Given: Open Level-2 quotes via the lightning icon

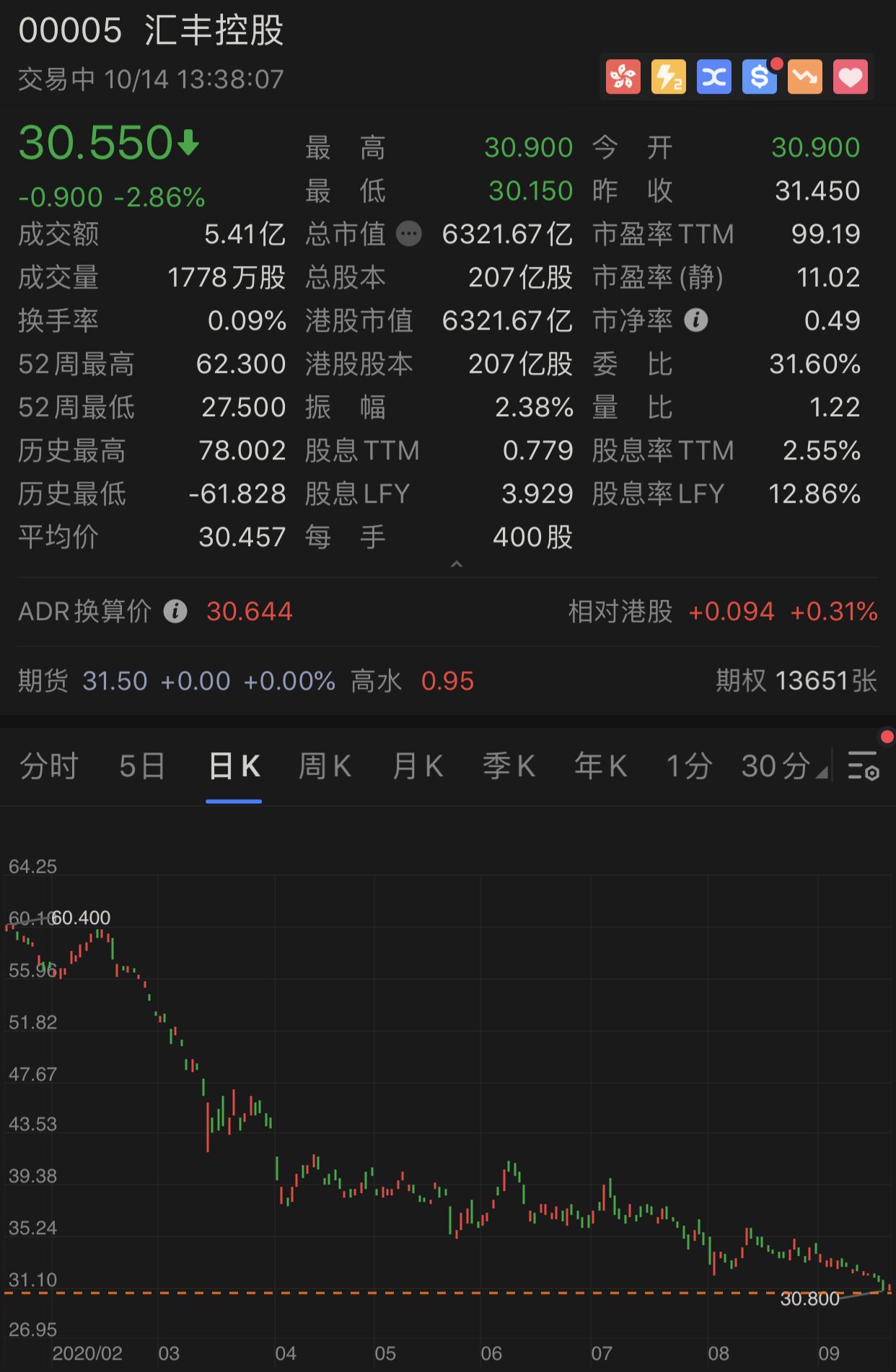Looking at the screenshot, I should [x=668, y=76].
